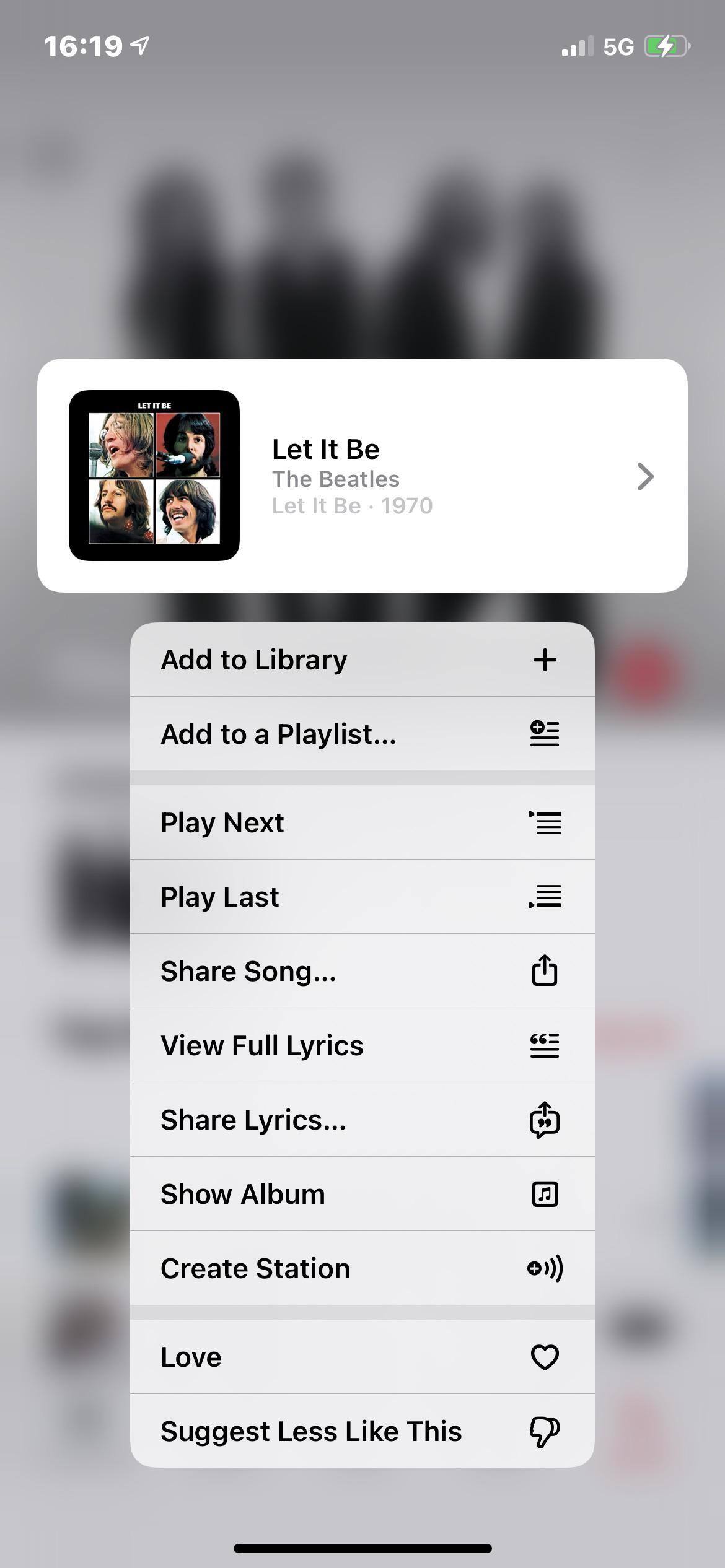Love this song
Viewport: 725px width, 1568px height.
click(362, 1357)
